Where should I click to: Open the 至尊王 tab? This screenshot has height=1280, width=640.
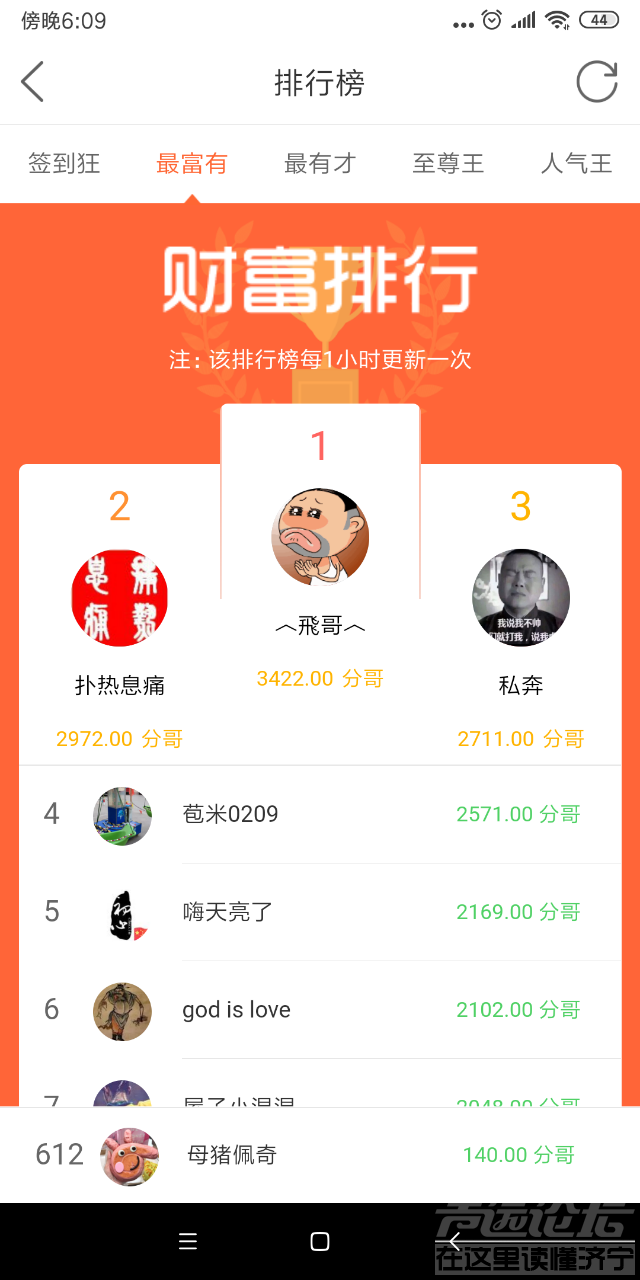[x=448, y=163]
